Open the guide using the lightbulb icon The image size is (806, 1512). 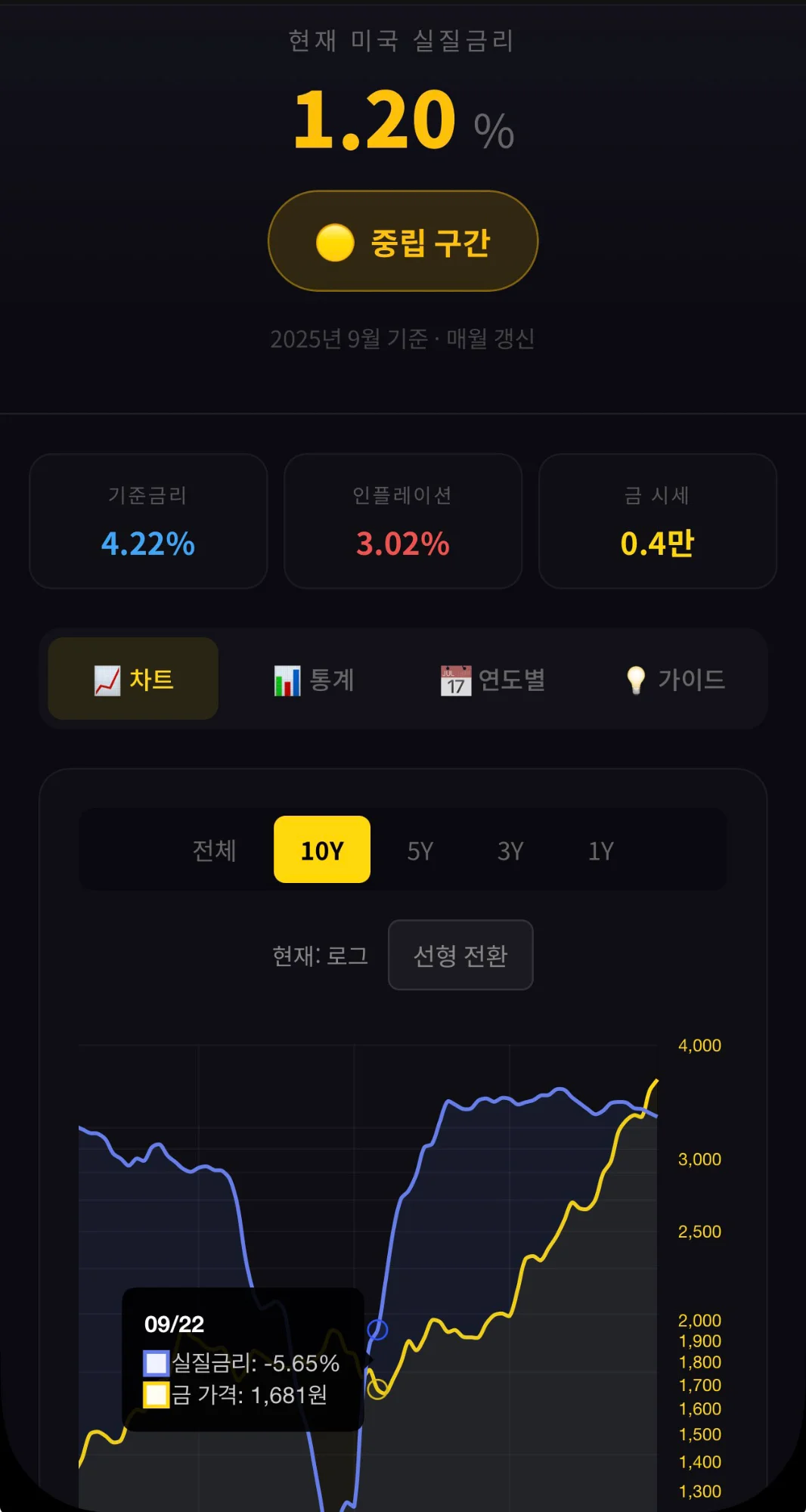636,678
